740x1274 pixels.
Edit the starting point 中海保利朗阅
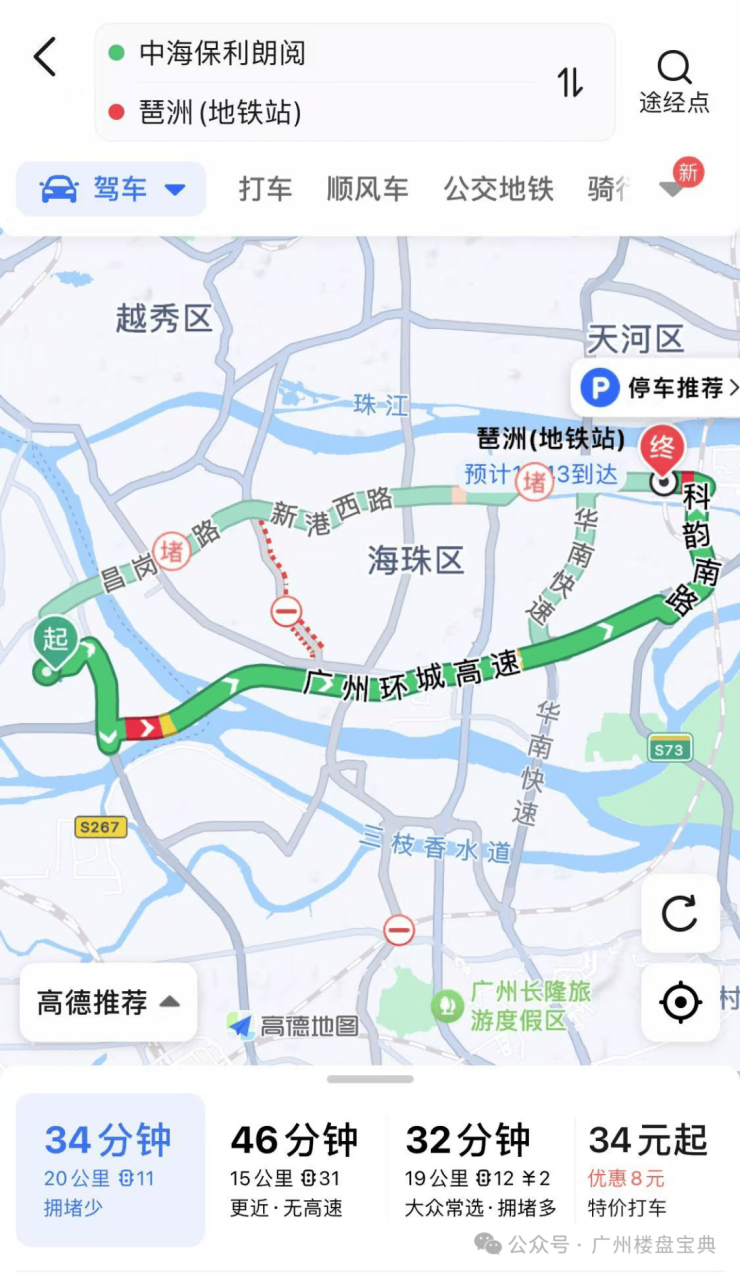[x=222, y=53]
